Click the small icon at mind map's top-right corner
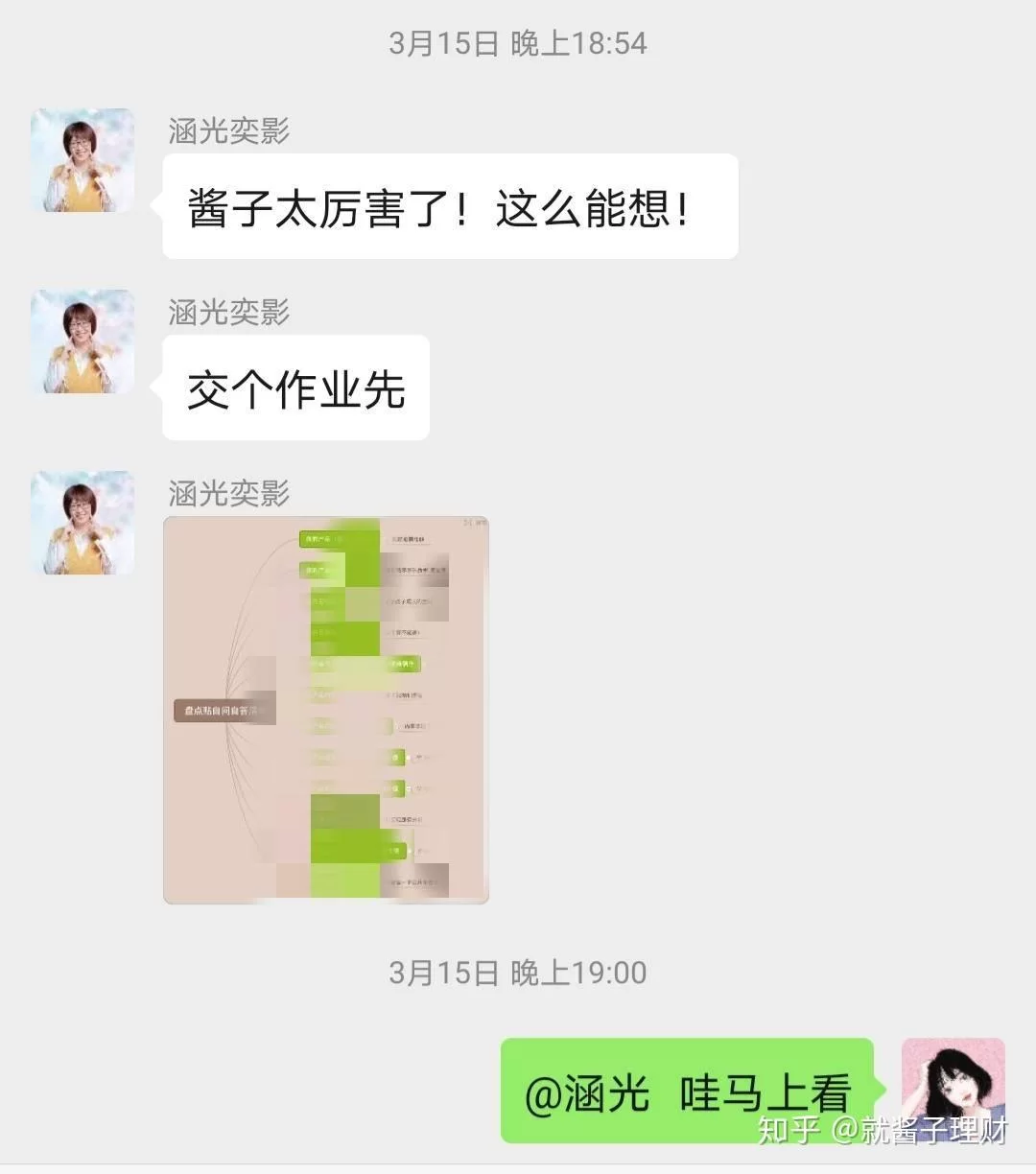The width and height of the screenshot is (1036, 1174). (x=472, y=524)
